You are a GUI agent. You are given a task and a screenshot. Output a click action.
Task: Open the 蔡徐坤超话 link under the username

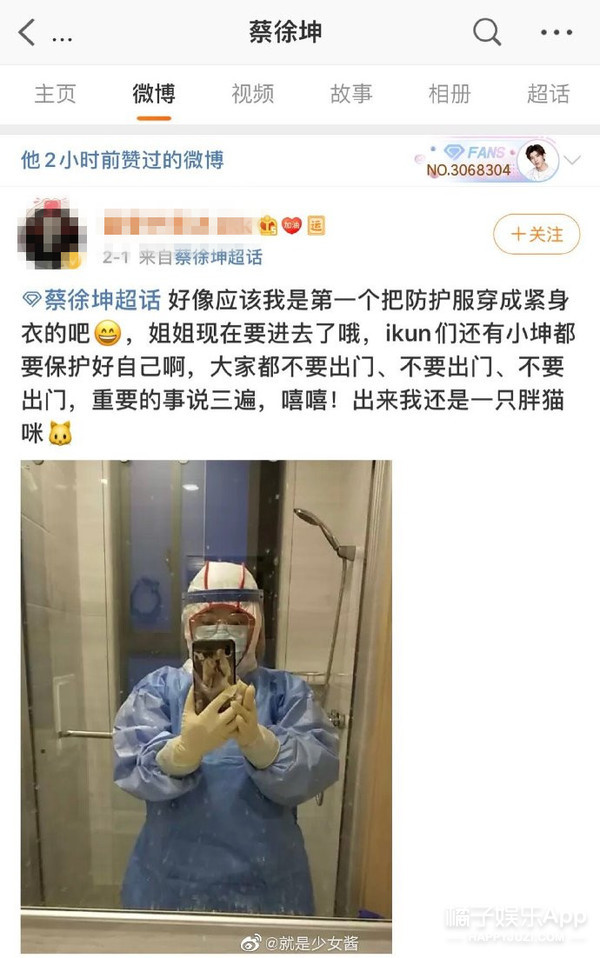(219, 257)
